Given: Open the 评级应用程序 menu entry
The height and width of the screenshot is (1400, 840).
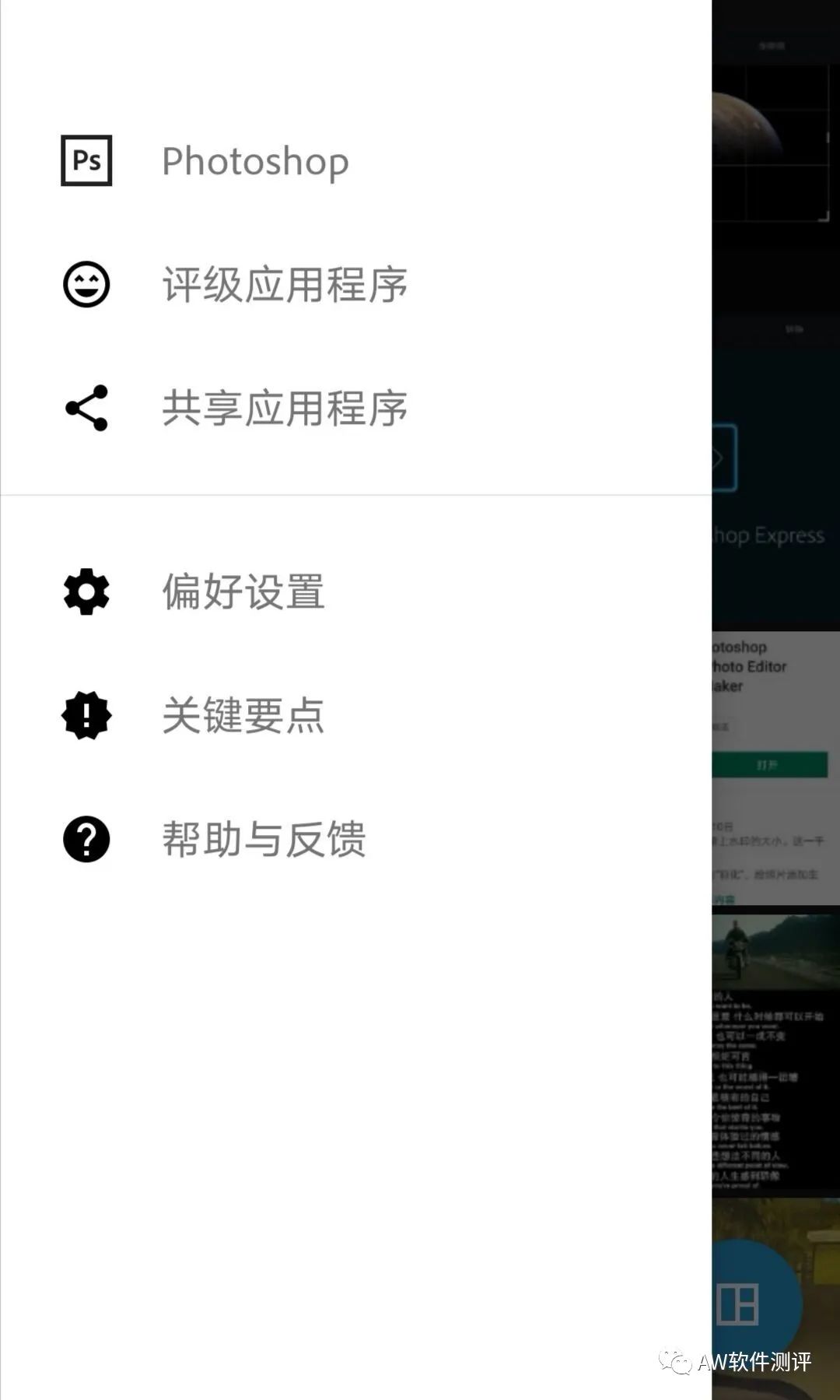Looking at the screenshot, I should coord(285,283).
